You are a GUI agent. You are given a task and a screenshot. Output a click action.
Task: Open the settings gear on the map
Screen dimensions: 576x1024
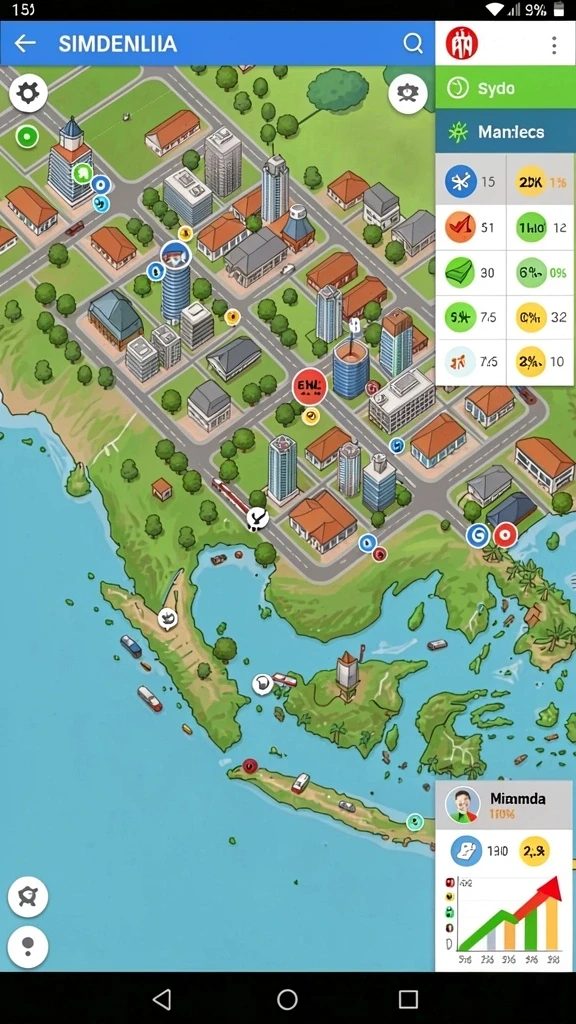tap(28, 93)
